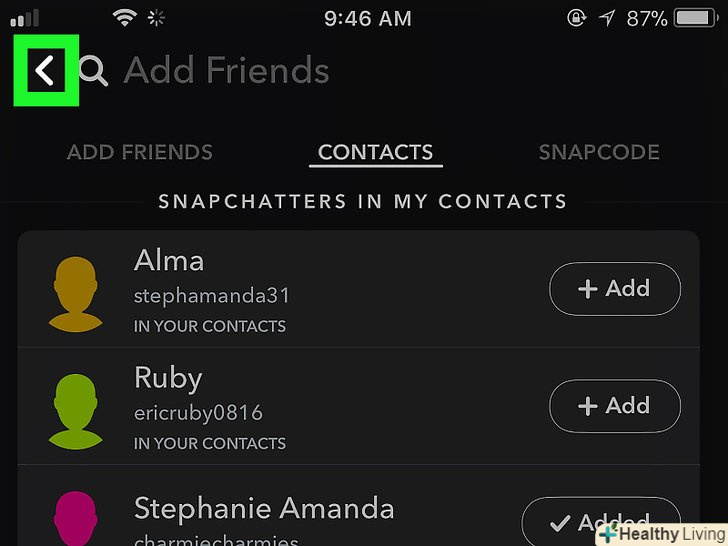728x546 pixels.
Task: Select the Contacts tab
Action: click(375, 153)
